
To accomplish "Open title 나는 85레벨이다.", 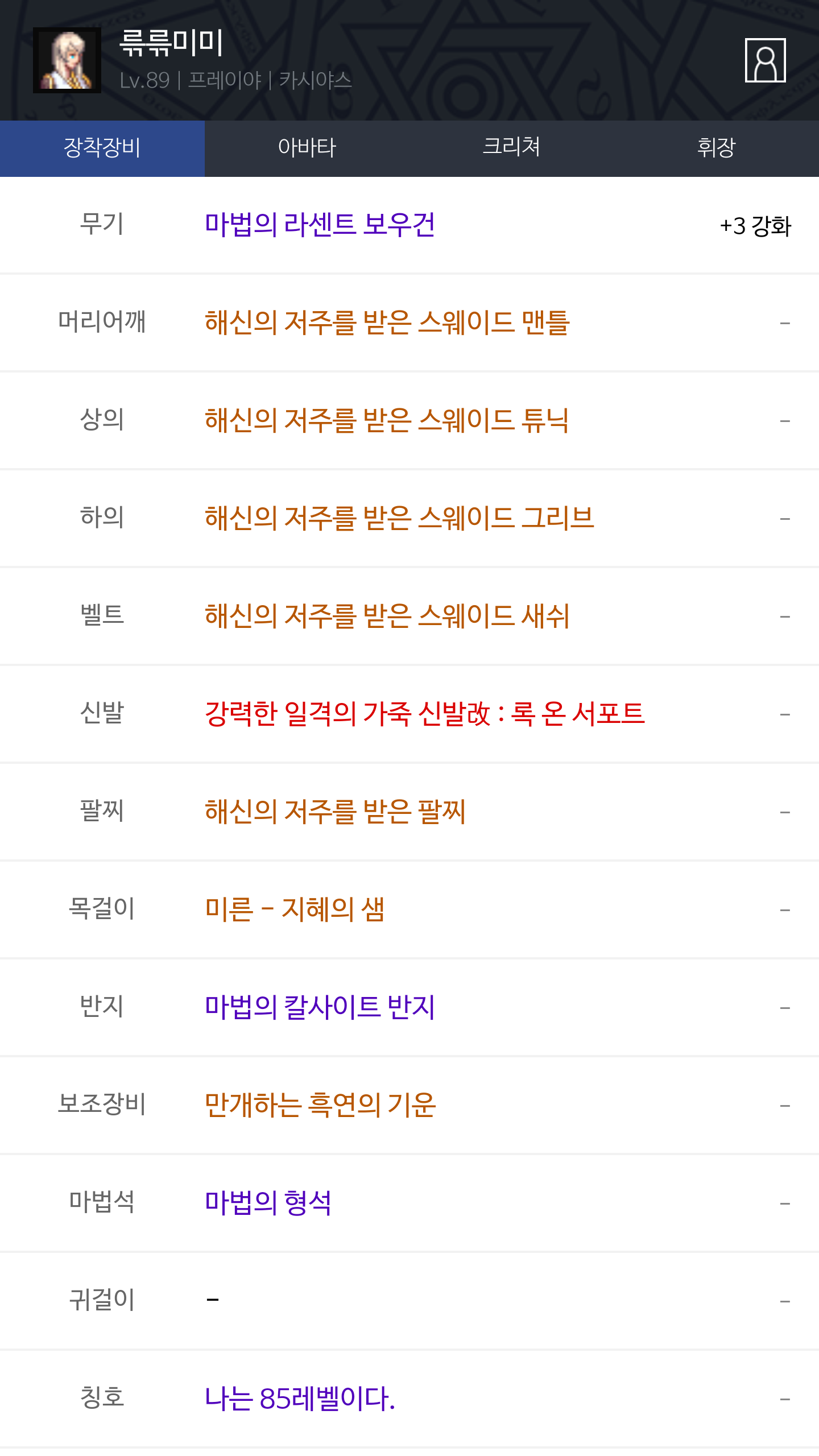I will tap(300, 1399).
